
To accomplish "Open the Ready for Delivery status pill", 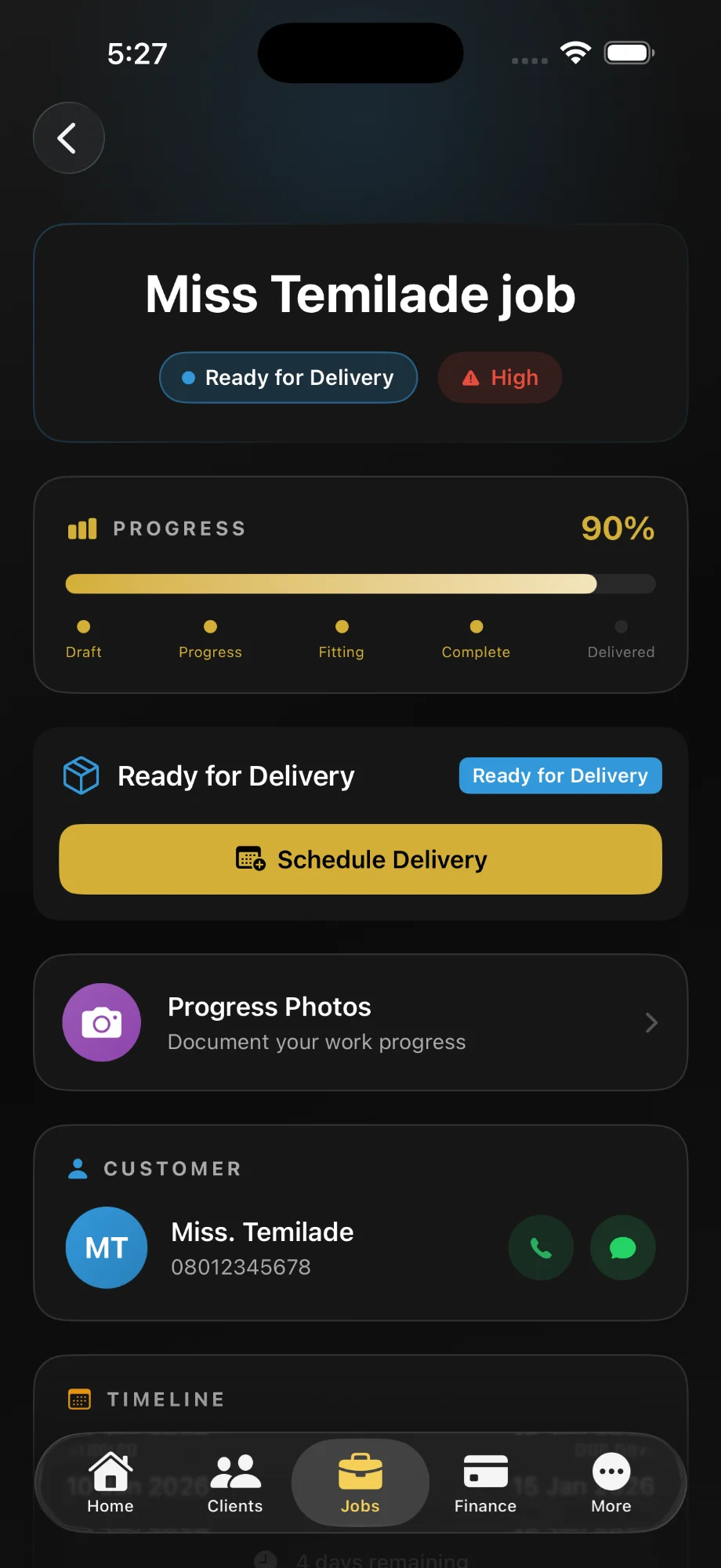I will click(x=288, y=377).
